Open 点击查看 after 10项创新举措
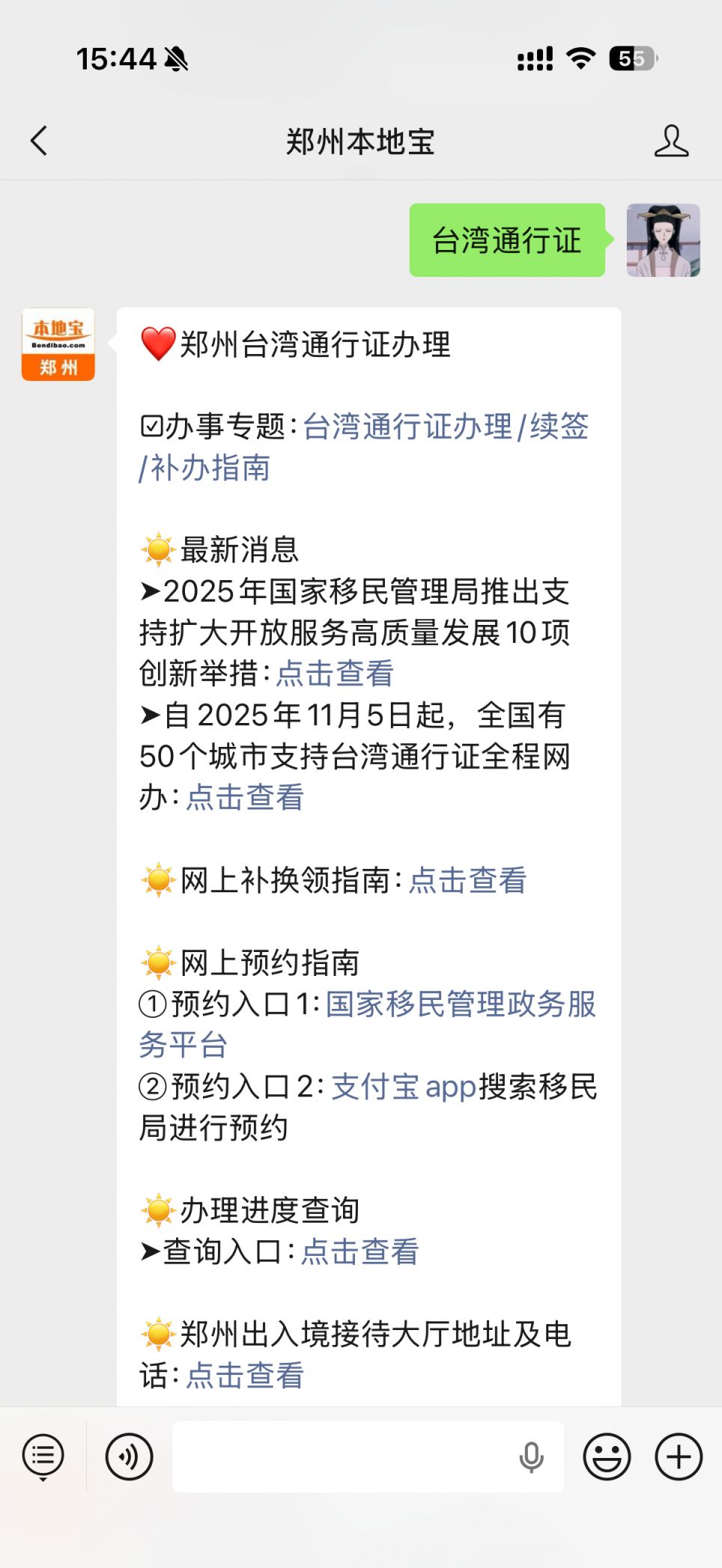 [335, 674]
